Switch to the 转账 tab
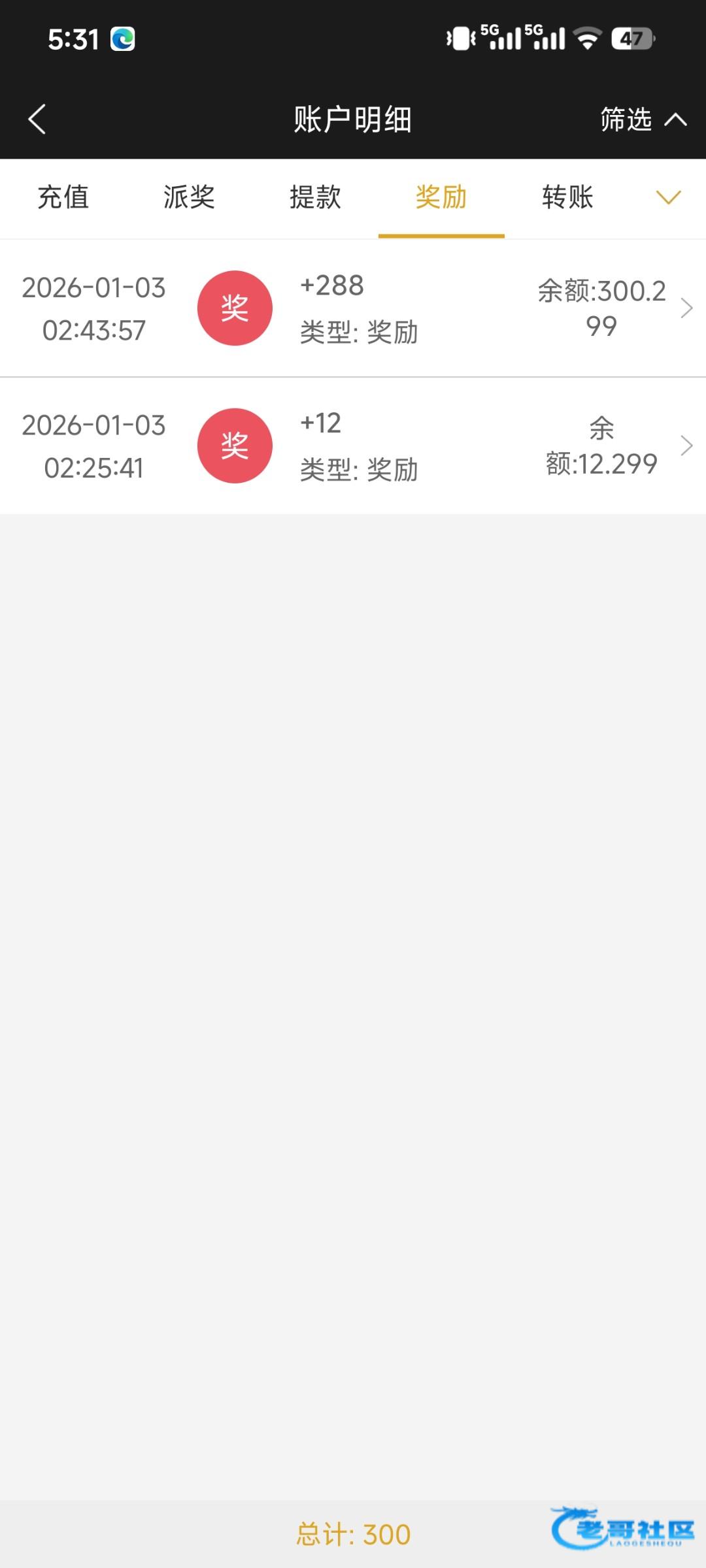This screenshot has width=706, height=1568. tap(567, 197)
